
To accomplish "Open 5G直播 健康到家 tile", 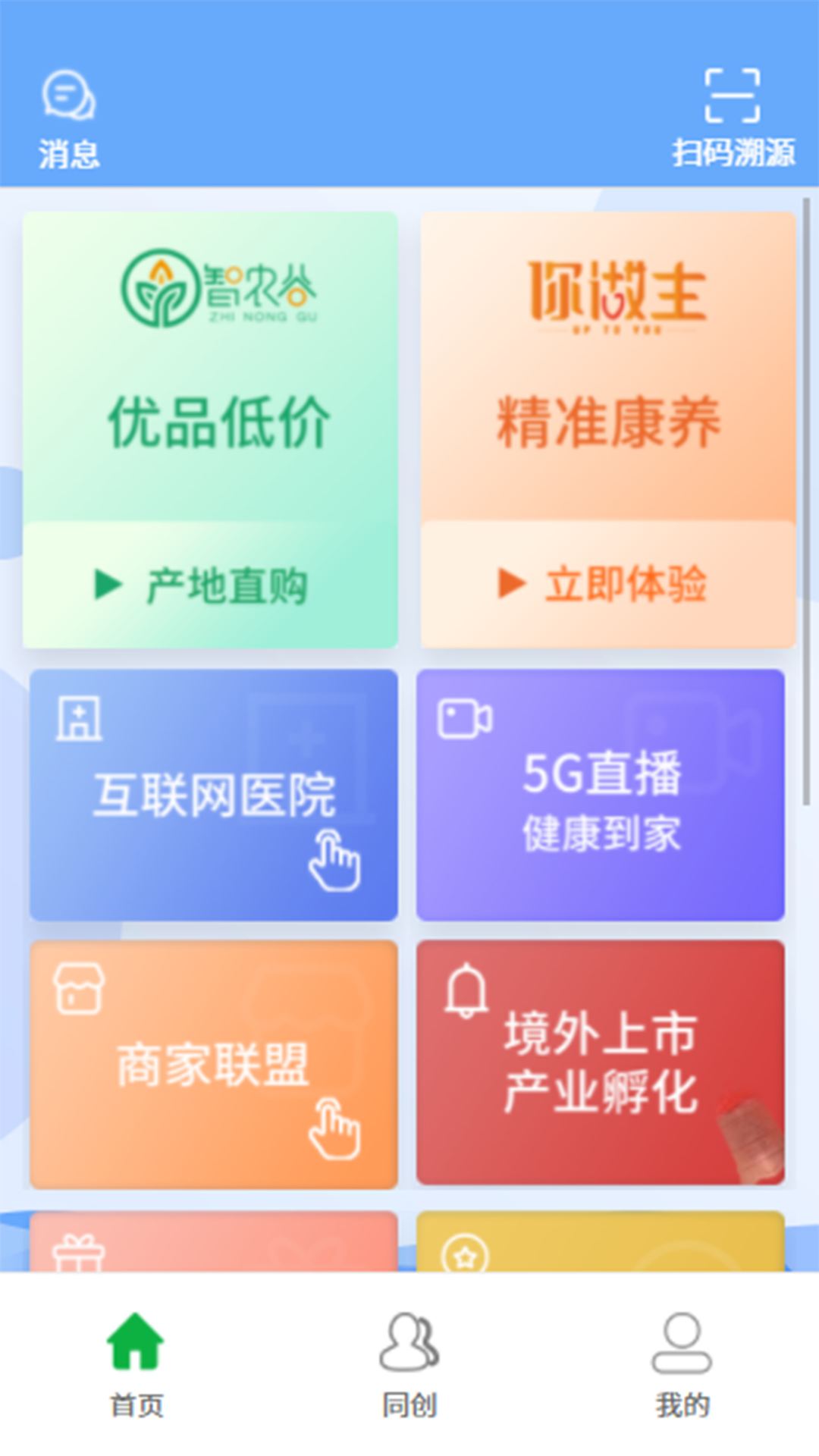I will (601, 795).
